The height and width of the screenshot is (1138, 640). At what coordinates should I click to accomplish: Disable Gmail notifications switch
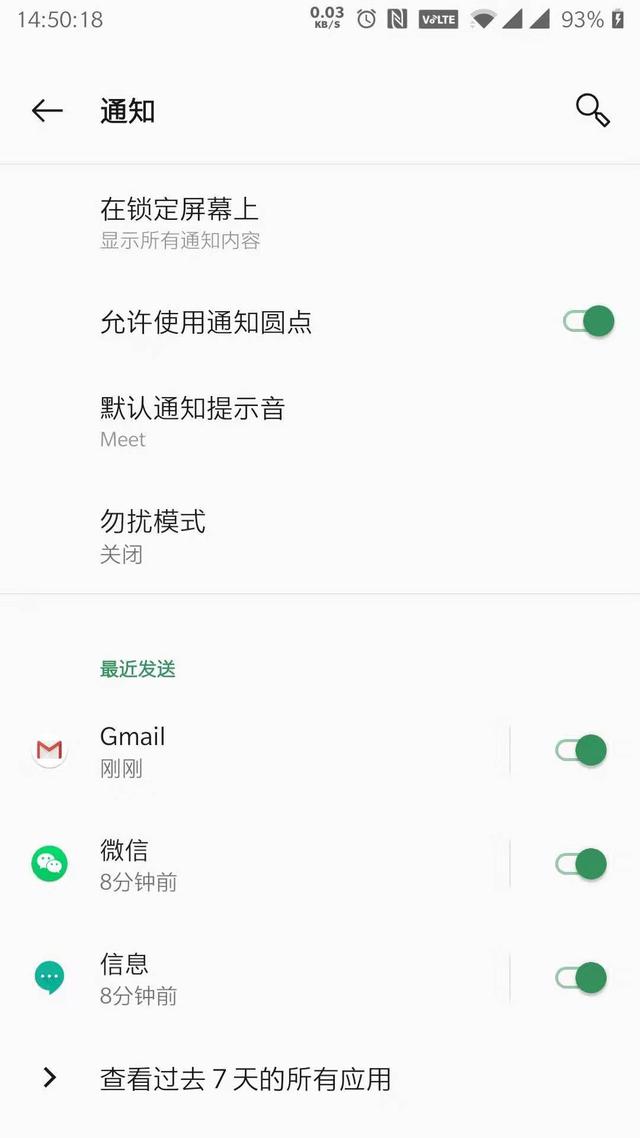pyautogui.click(x=581, y=750)
